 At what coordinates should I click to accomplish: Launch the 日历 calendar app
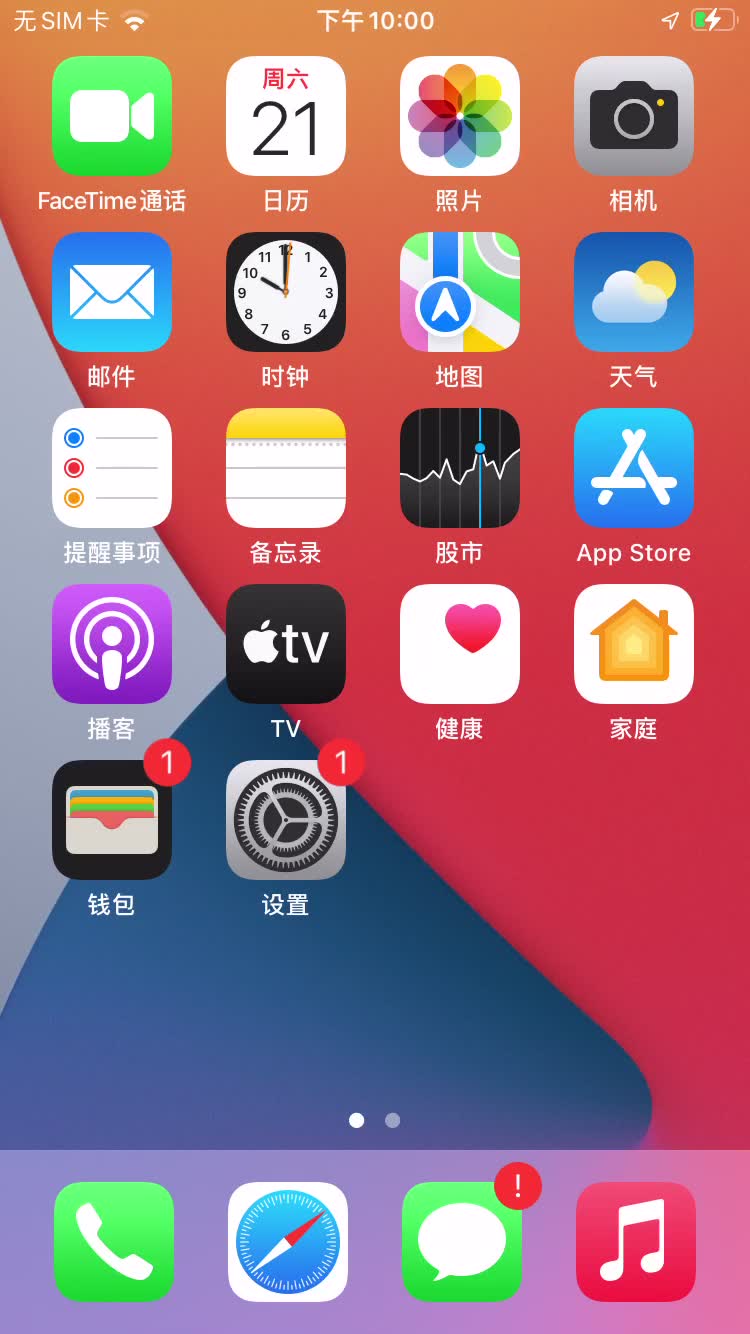click(286, 115)
